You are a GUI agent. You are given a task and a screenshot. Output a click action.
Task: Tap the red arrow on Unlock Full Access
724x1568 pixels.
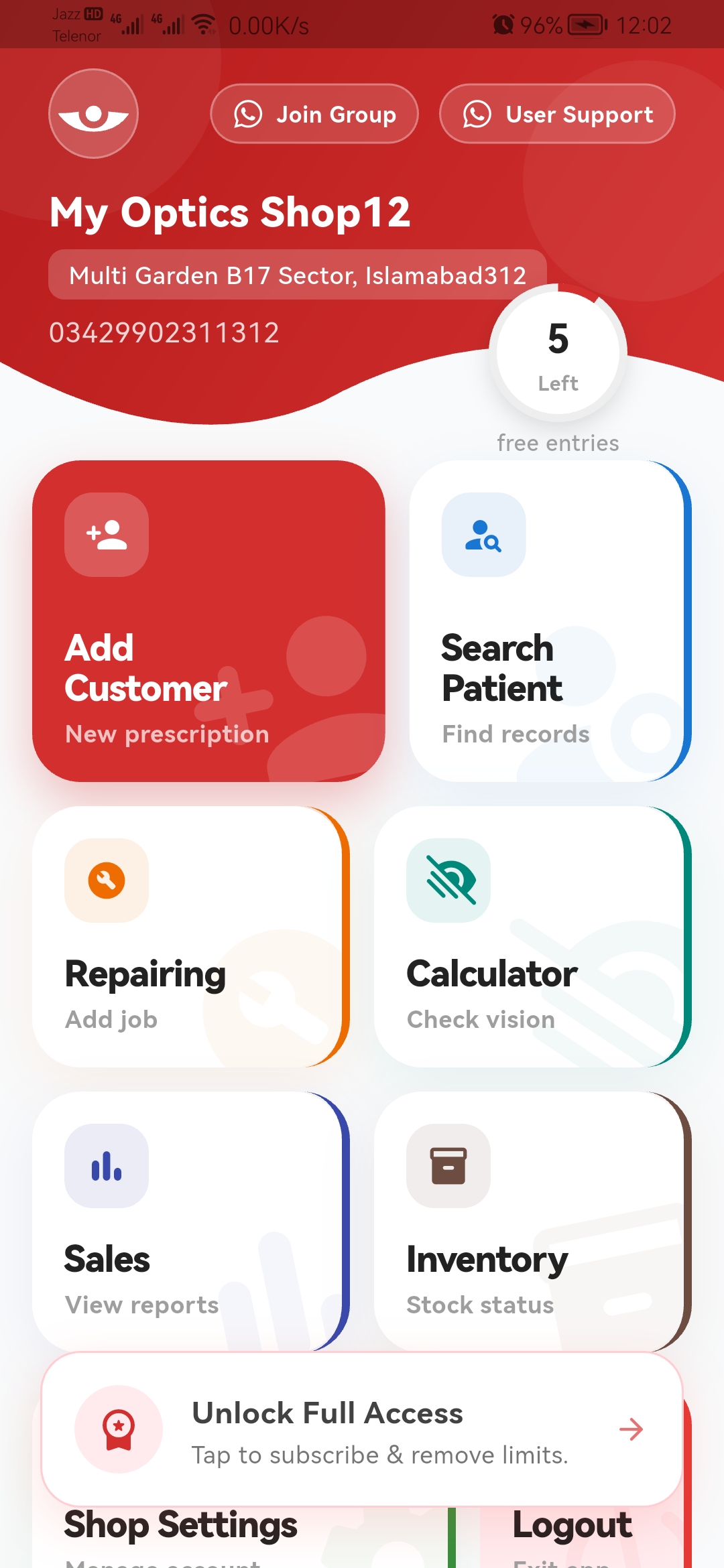(x=631, y=1429)
